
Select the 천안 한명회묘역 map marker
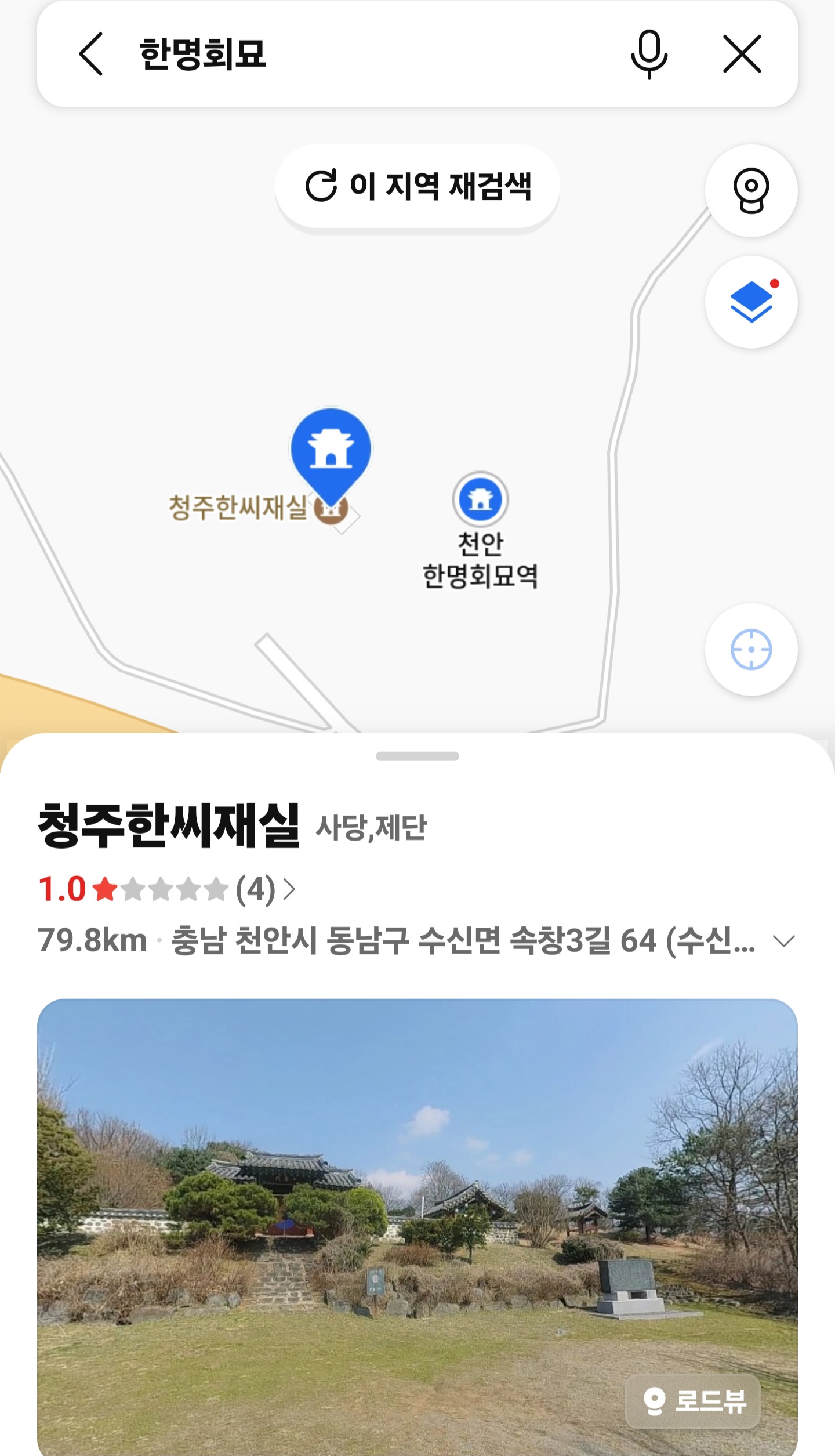tap(480, 499)
